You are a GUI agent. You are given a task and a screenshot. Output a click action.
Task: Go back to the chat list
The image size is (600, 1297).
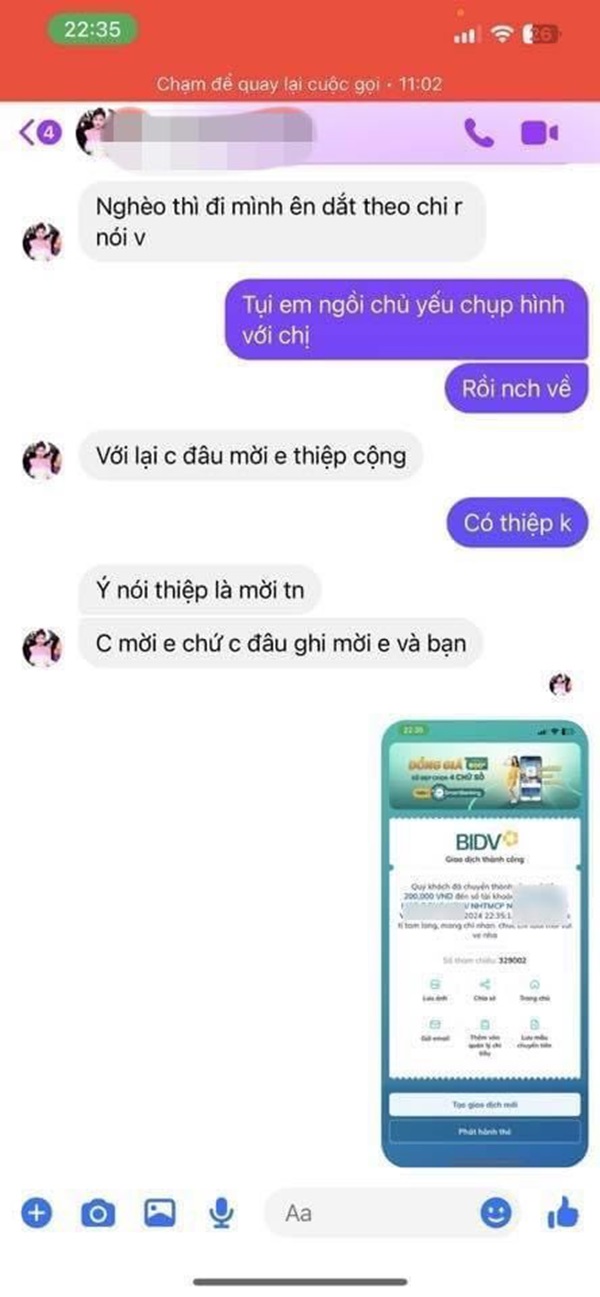[x=36, y=132]
